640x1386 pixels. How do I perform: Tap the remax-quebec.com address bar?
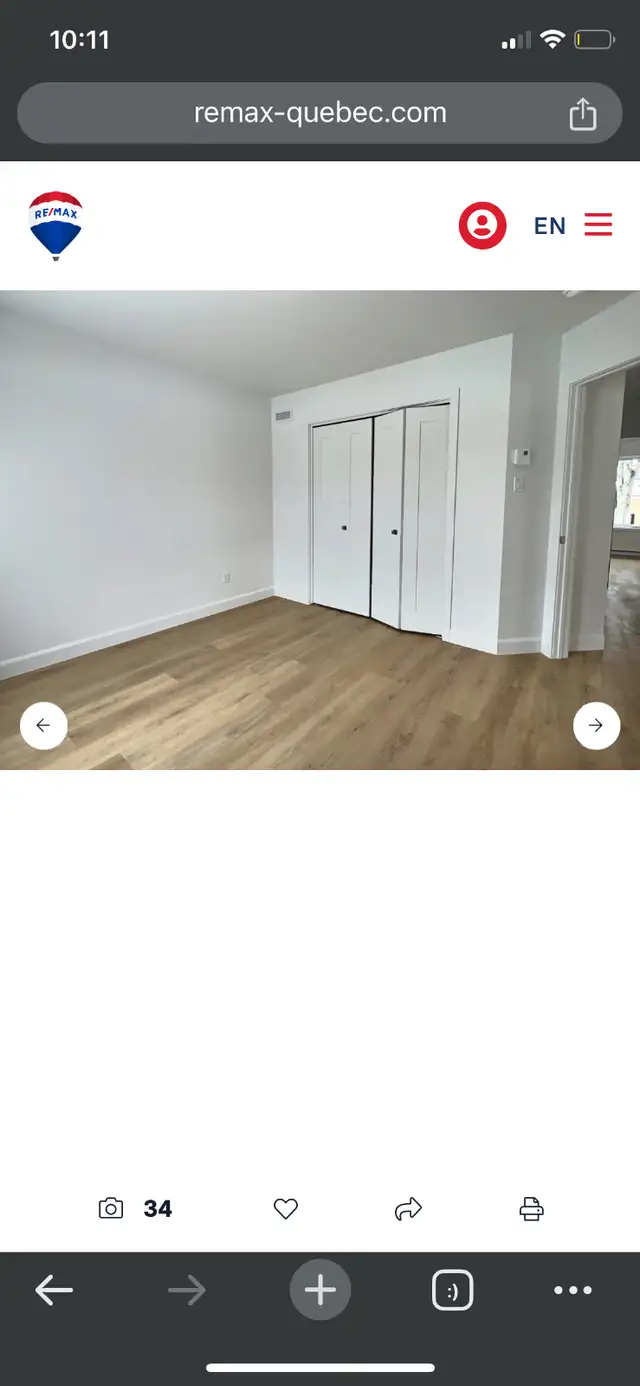click(x=320, y=113)
